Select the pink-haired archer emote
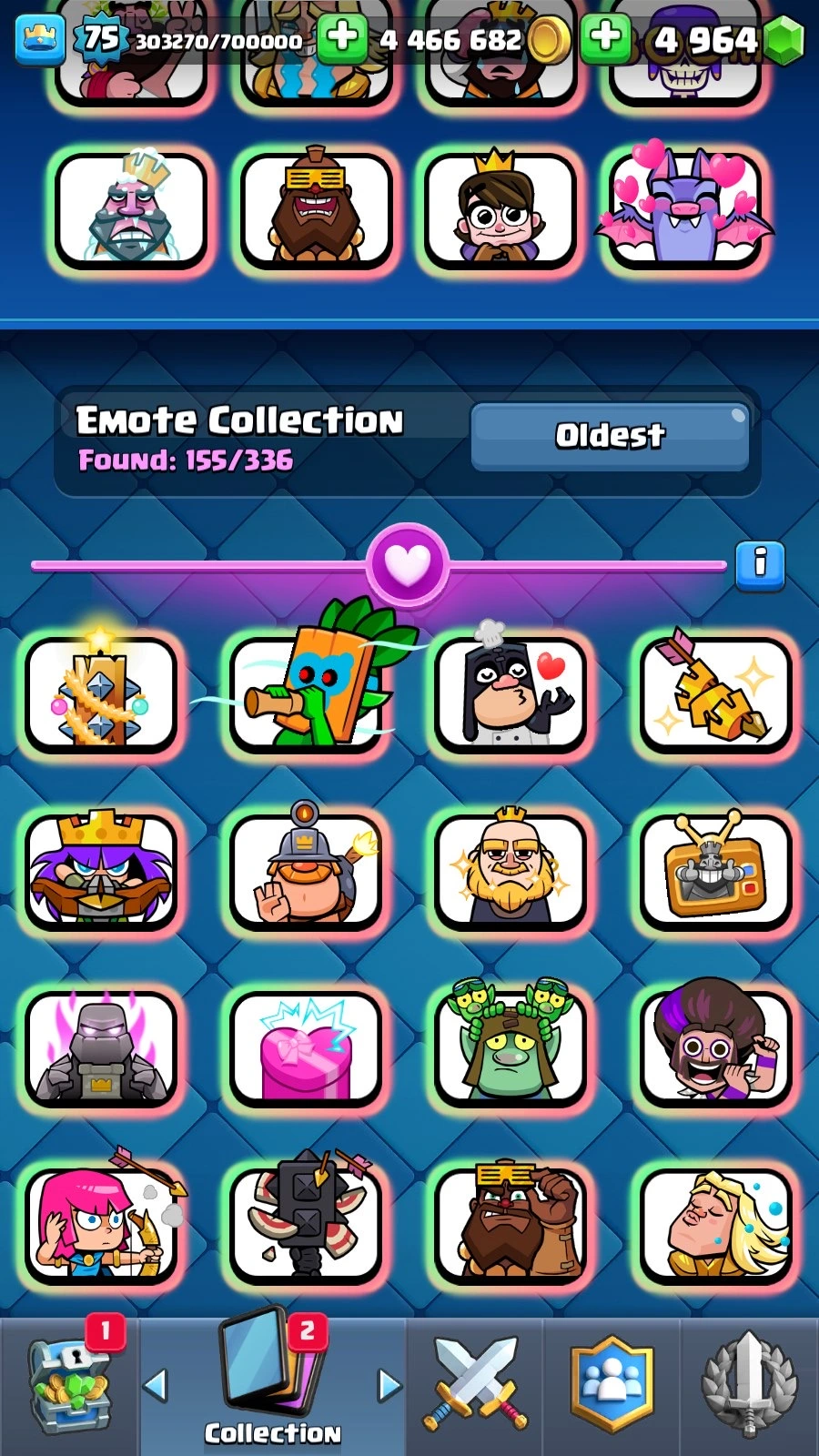This screenshot has height=1456, width=819. [100, 1225]
